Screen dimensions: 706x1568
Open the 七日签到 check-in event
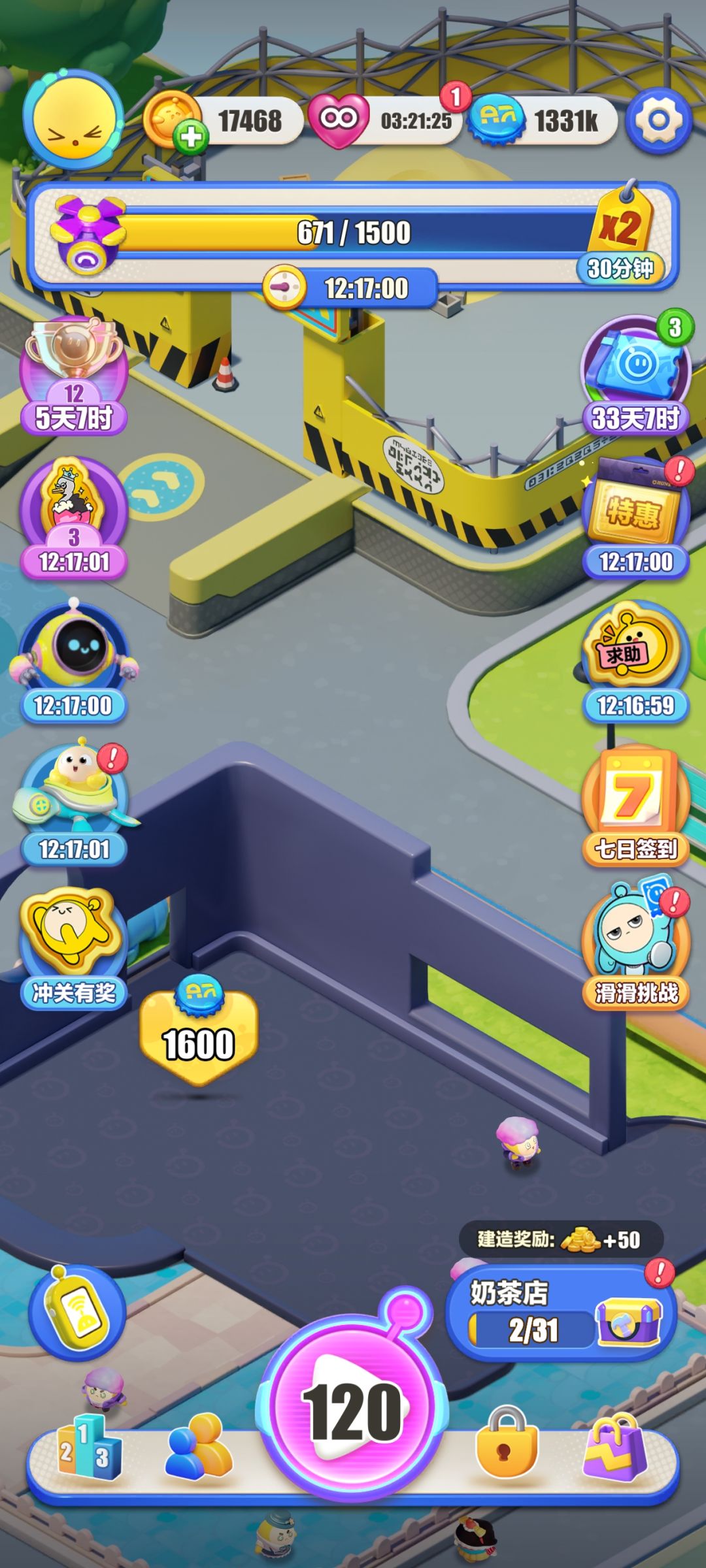tap(635, 806)
